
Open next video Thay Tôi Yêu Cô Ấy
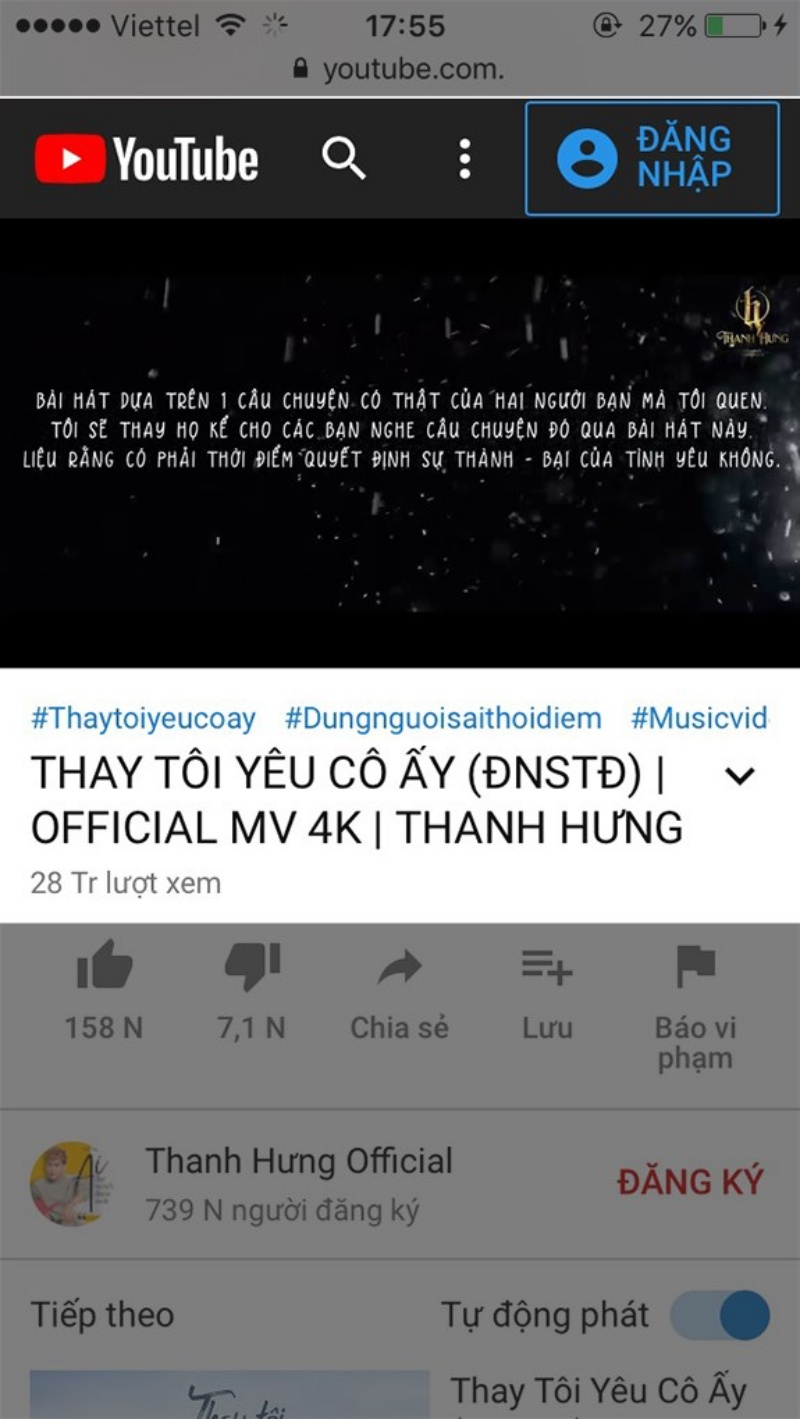tap(598, 1392)
